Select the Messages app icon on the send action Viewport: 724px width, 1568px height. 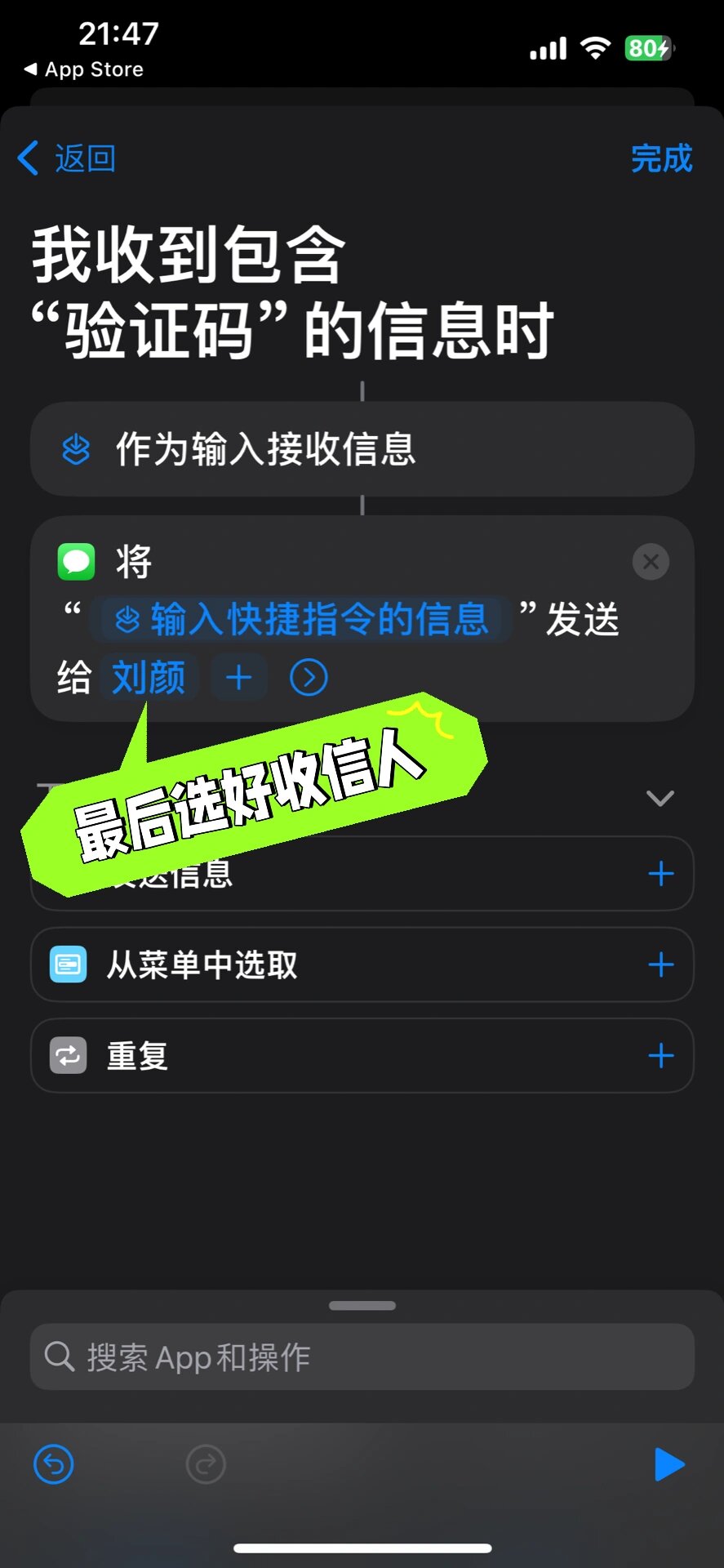click(x=74, y=561)
